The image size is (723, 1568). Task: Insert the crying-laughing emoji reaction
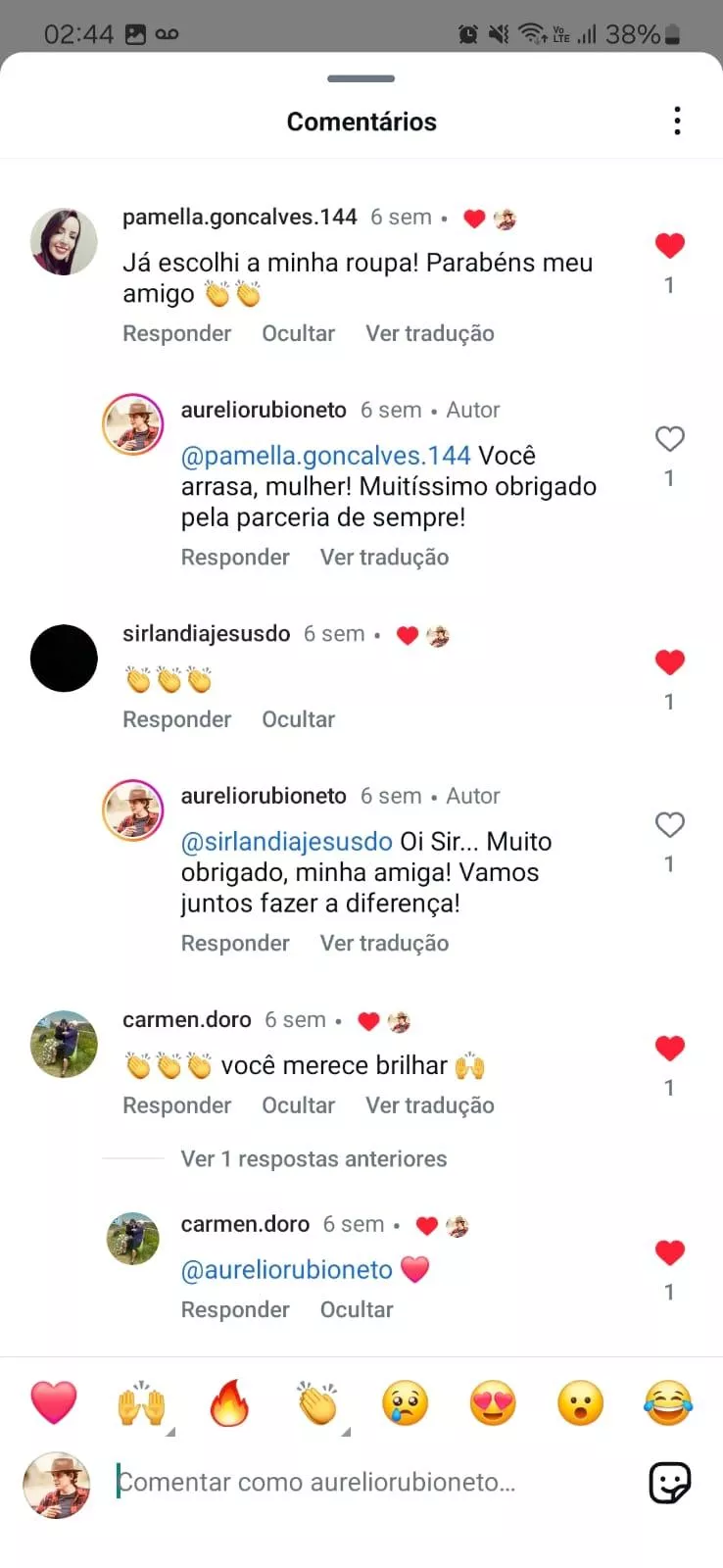(x=668, y=1402)
